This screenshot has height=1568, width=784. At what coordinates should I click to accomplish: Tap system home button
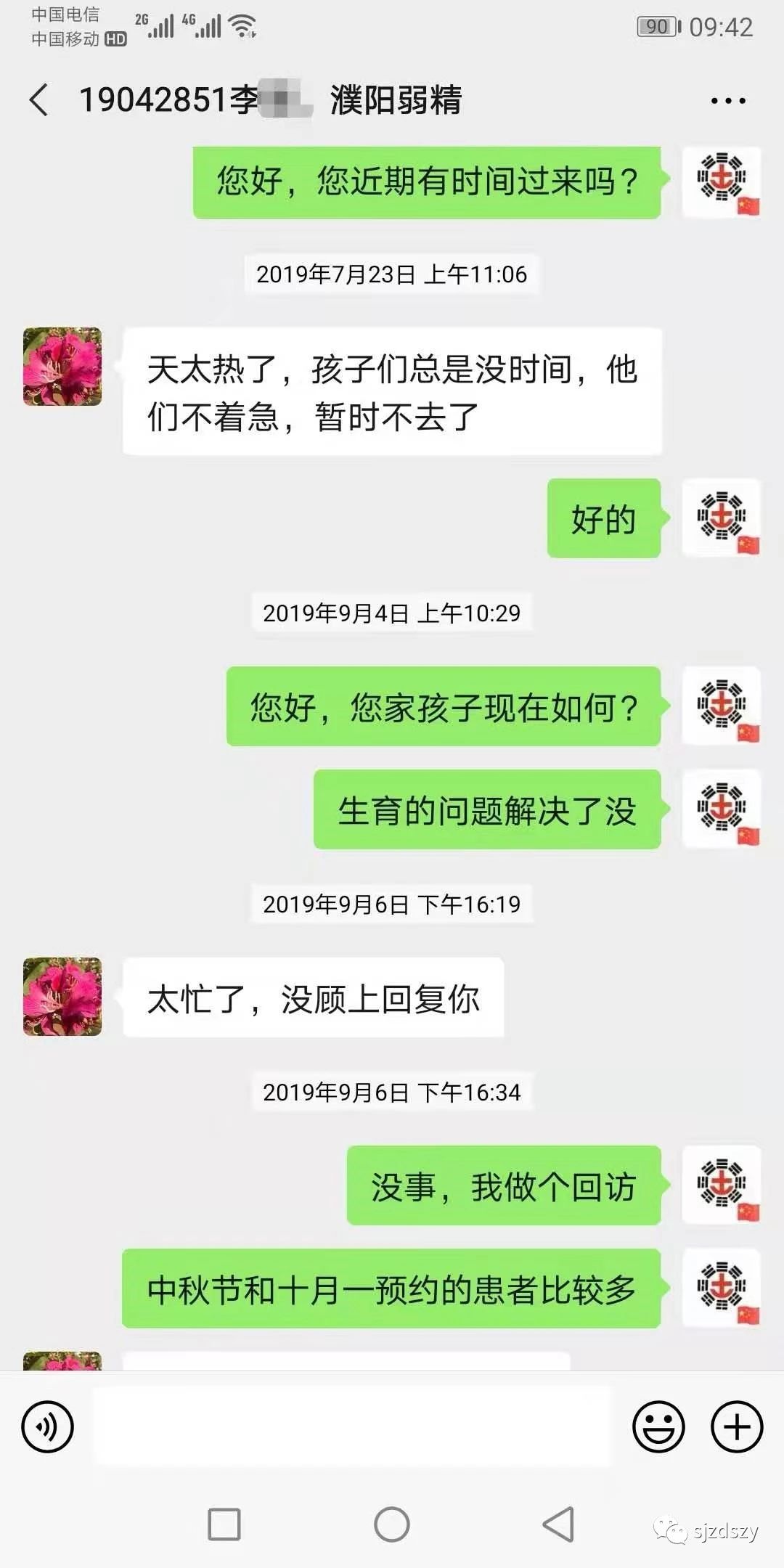pyautogui.click(x=392, y=1524)
